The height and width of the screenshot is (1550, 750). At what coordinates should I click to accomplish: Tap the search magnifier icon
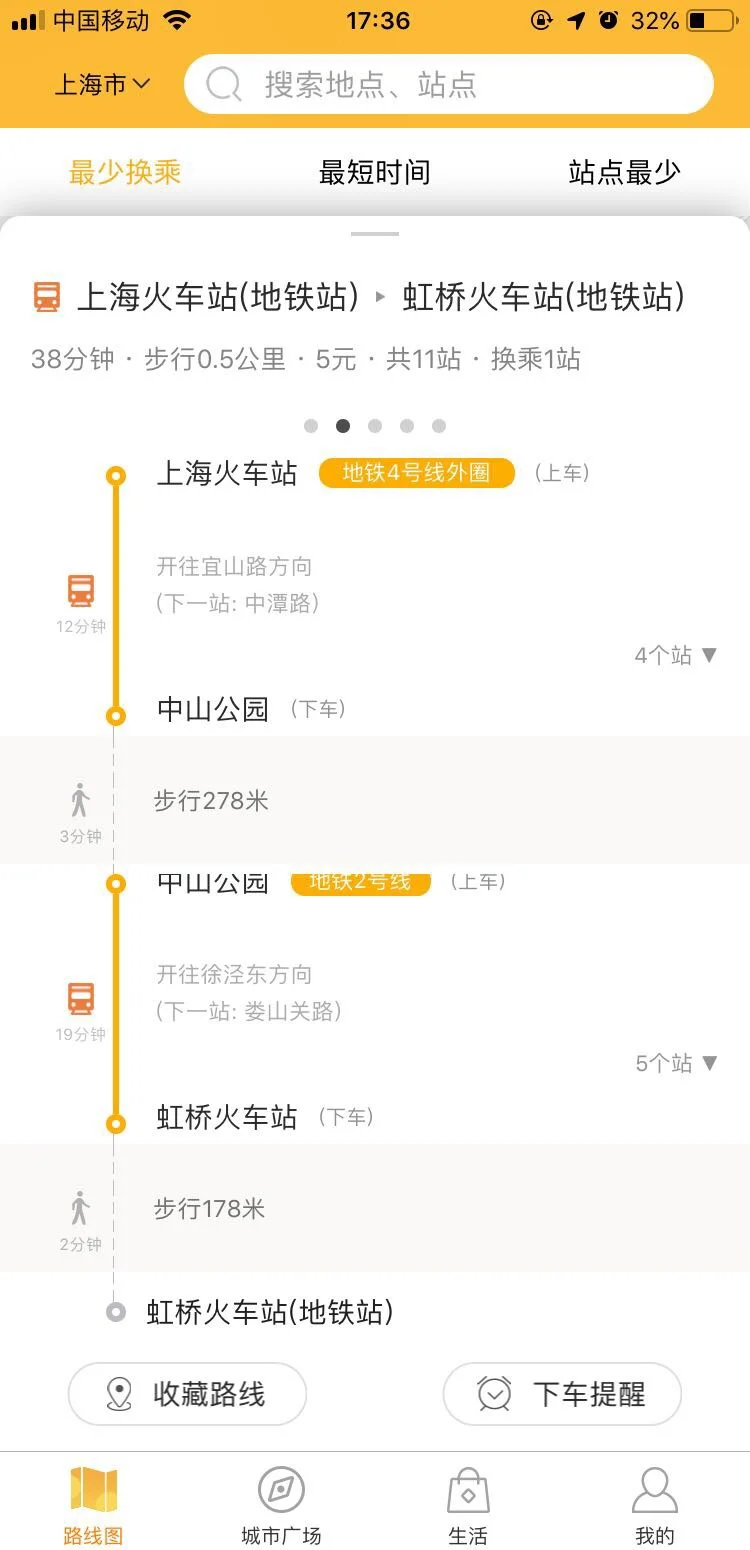click(x=222, y=84)
